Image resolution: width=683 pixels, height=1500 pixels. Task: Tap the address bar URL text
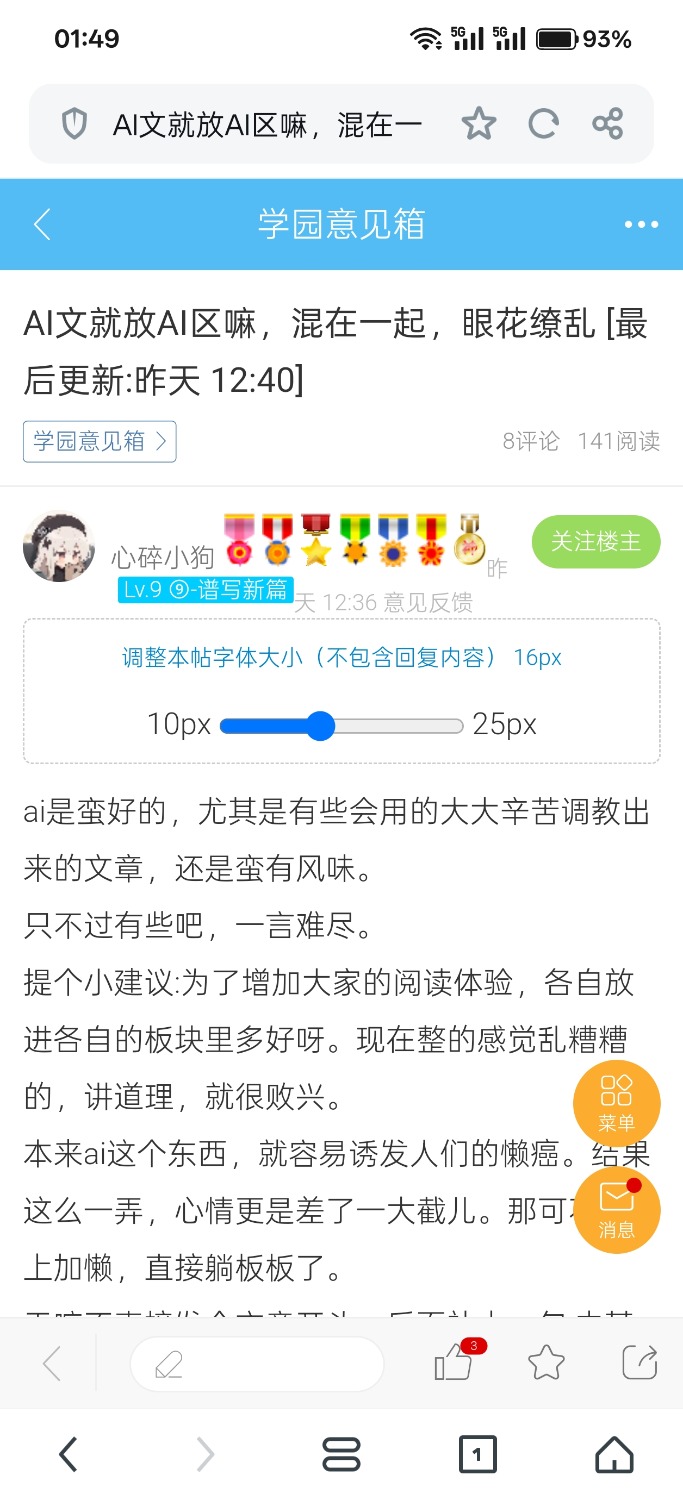click(267, 125)
